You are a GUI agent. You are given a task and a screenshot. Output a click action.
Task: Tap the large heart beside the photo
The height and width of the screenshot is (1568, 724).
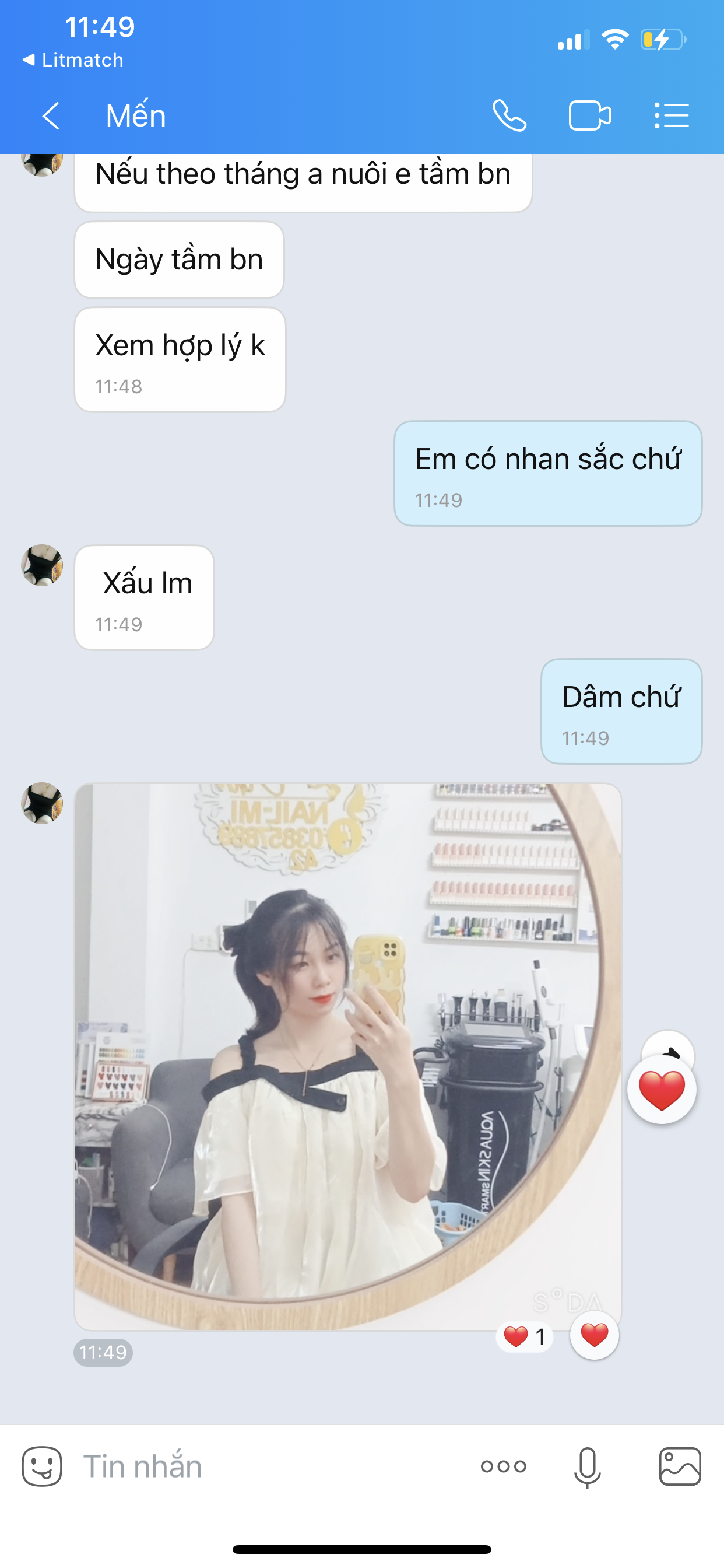pyautogui.click(x=662, y=1091)
